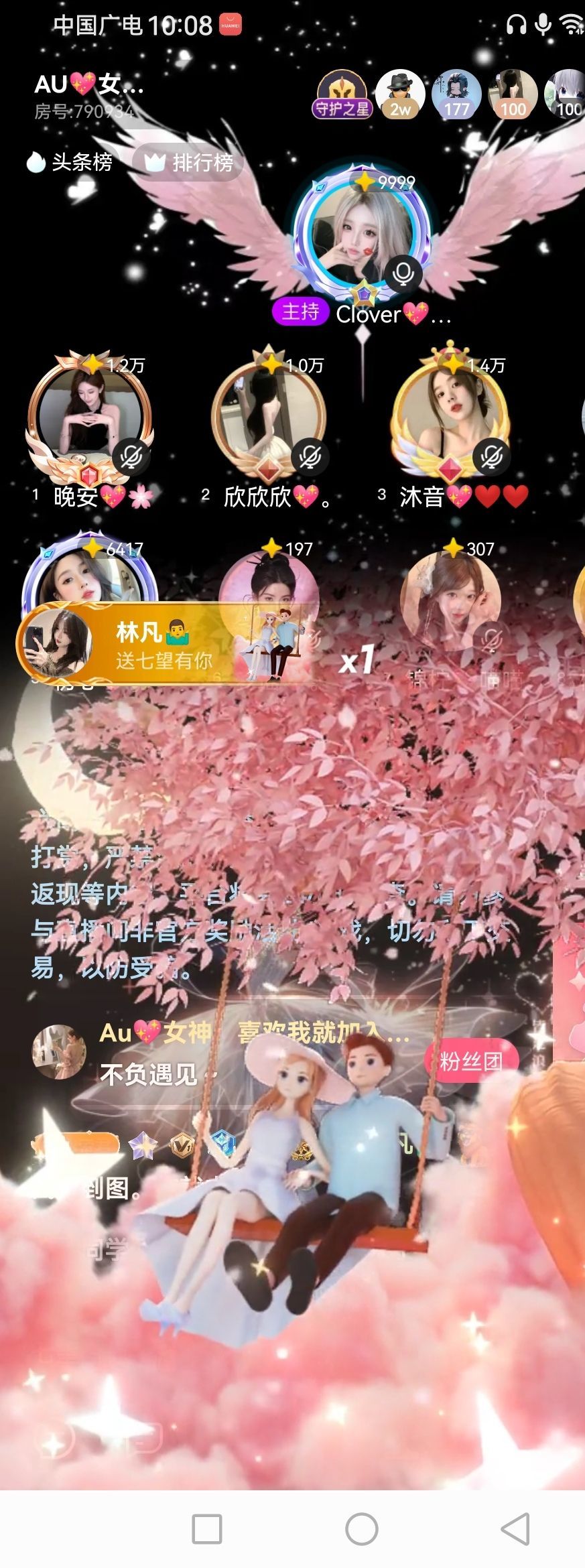The image size is (585, 1568).
Task: Open the 守护之星 guardian badge
Action: (342, 95)
